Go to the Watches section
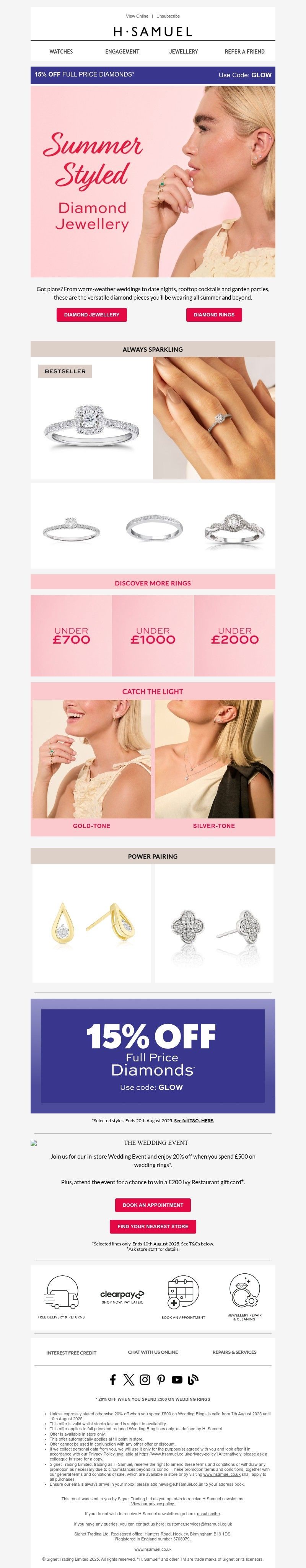Screen dimensions: 306x1568 click(x=61, y=52)
